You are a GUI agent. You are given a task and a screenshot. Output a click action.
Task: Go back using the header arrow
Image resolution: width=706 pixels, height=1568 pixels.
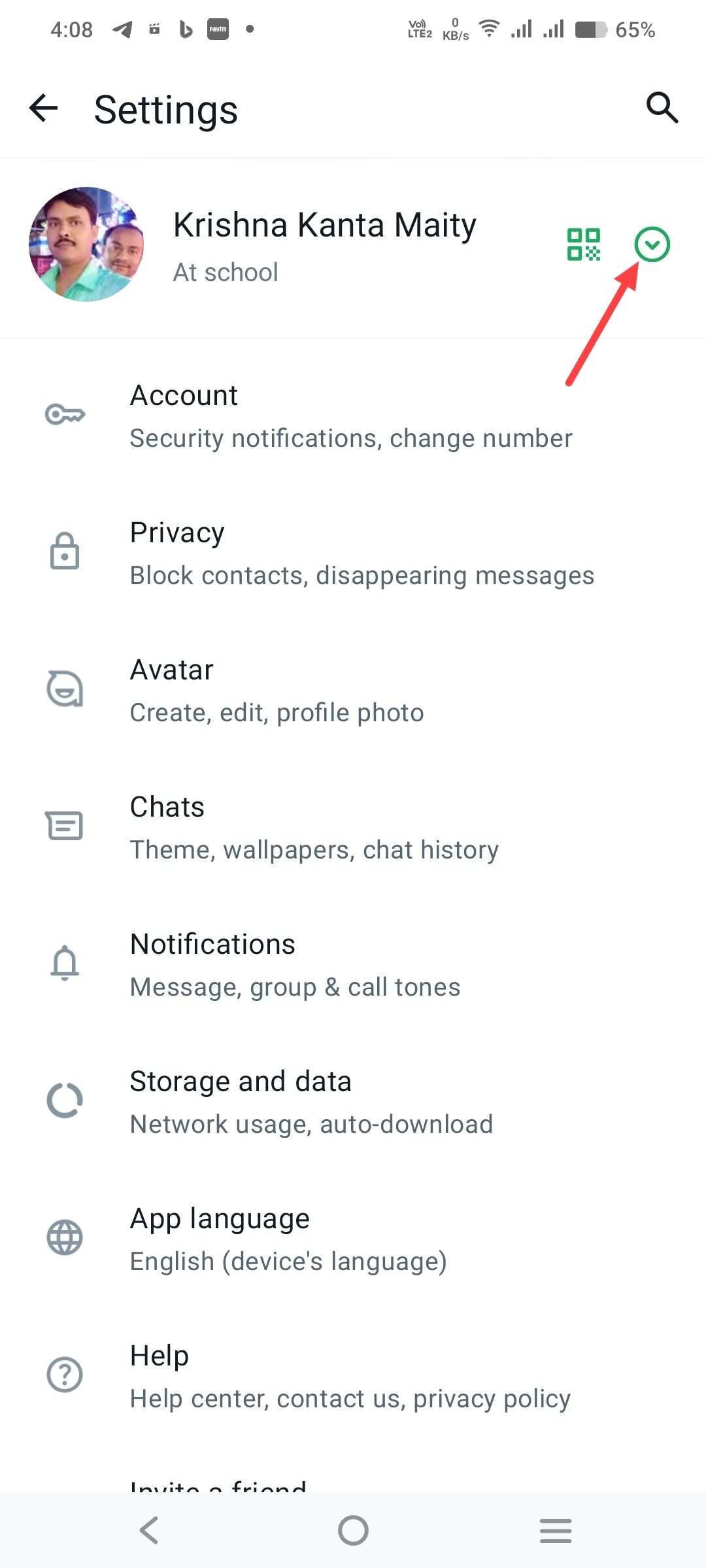(44, 108)
